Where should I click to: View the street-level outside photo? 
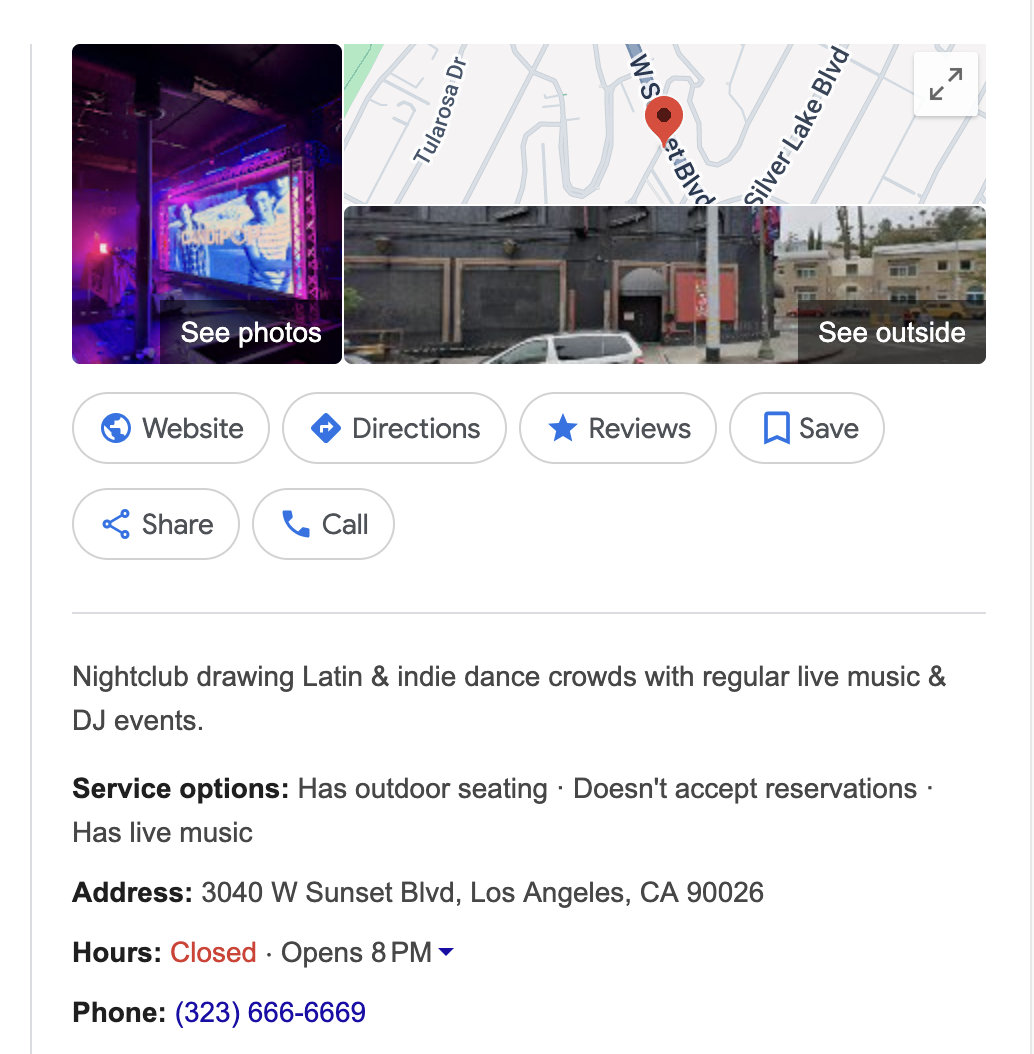pyautogui.click(x=665, y=285)
